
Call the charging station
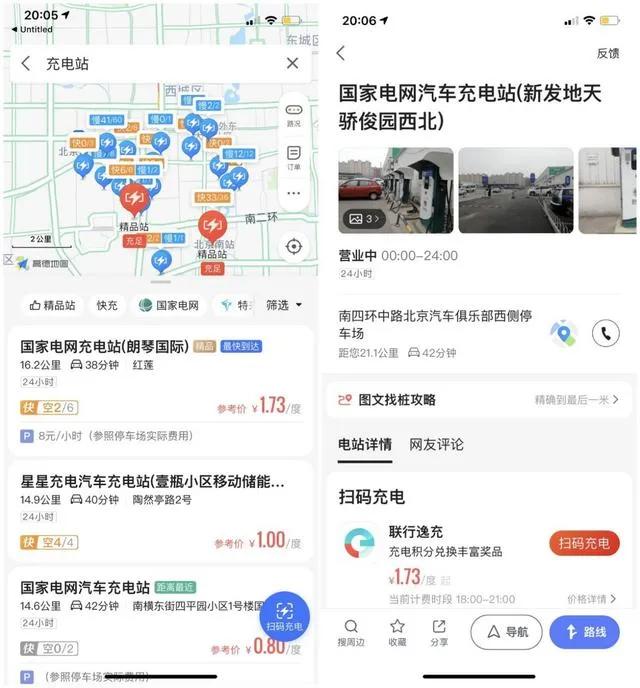605,333
